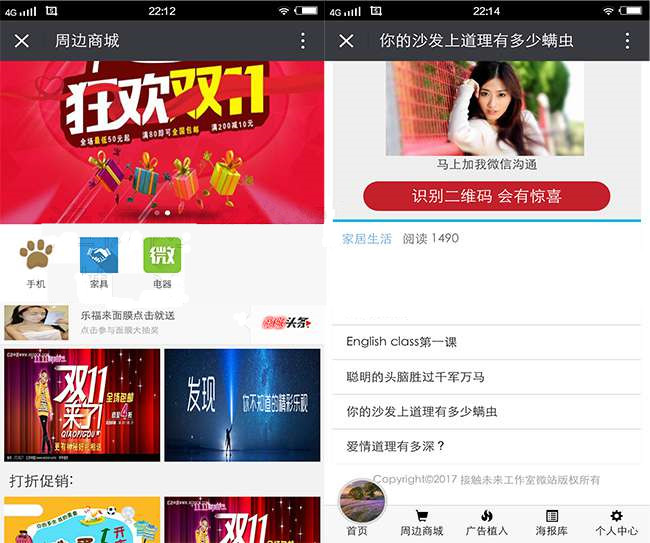Open overflow menu beside the article title
The image size is (650, 543).
(x=628, y=41)
